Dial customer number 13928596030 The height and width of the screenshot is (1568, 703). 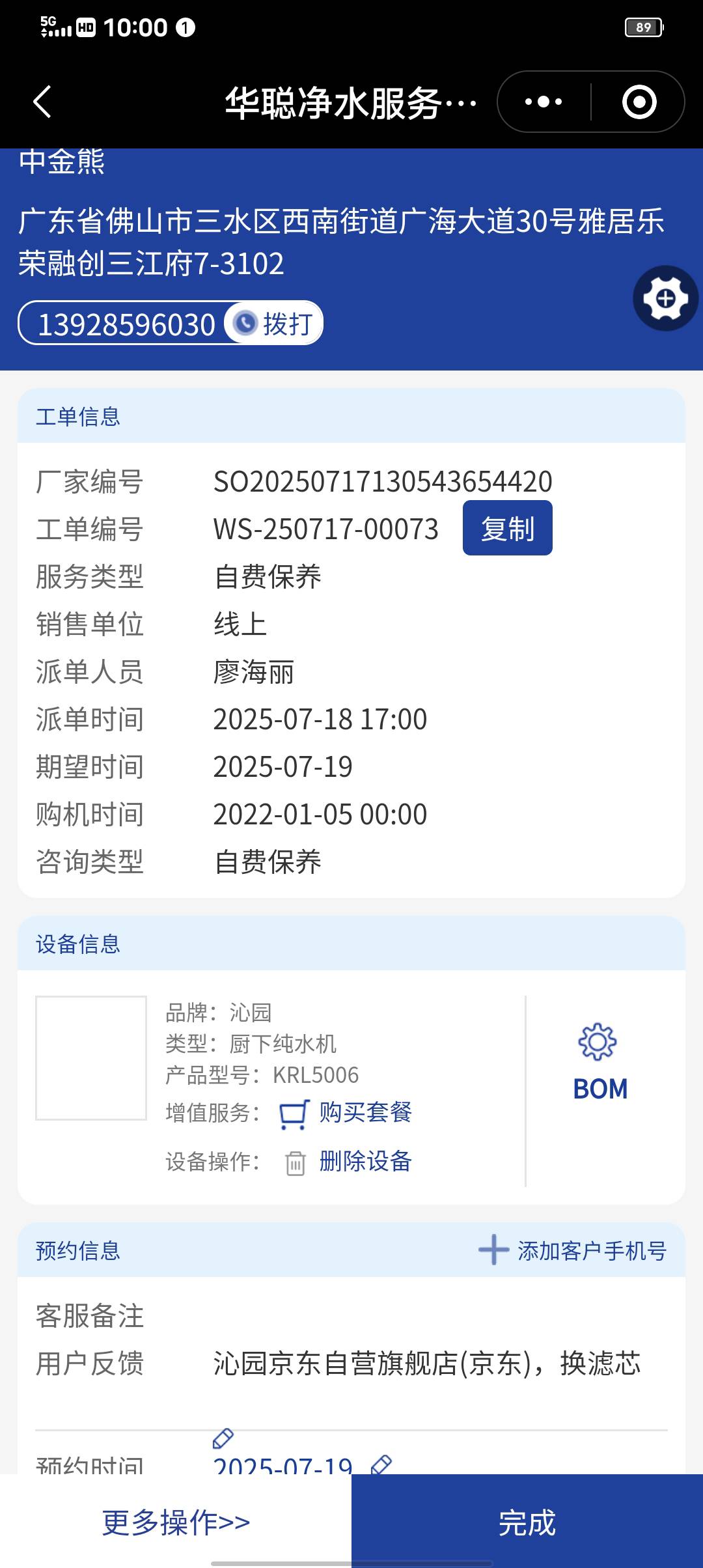[x=273, y=324]
